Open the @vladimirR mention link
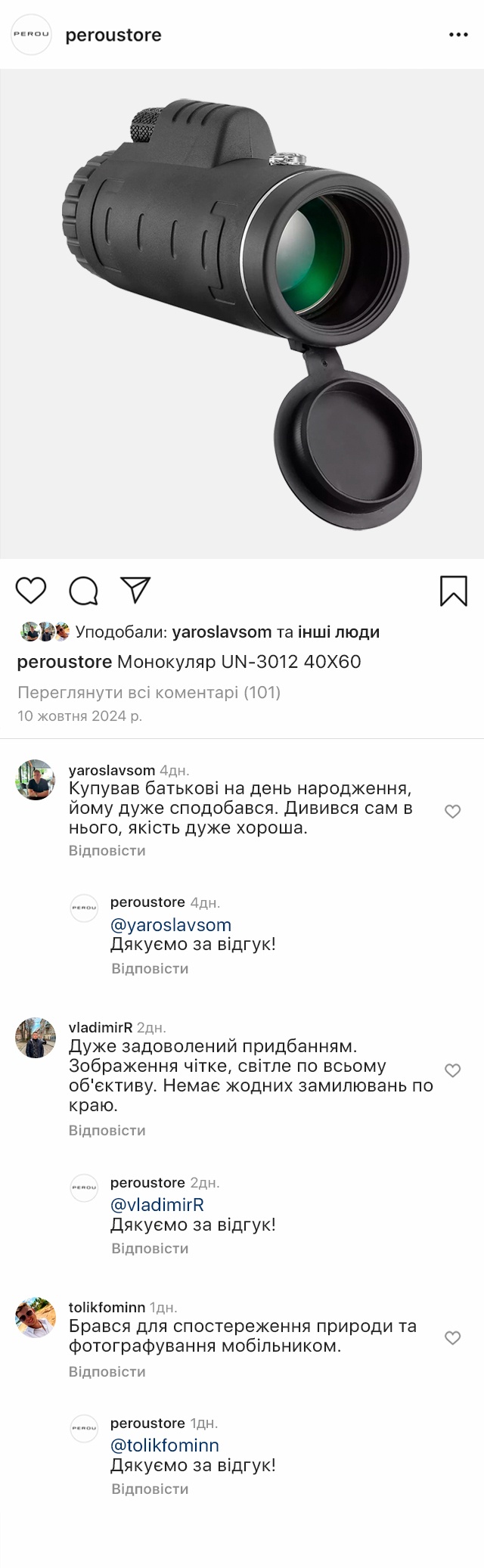Screen dimensions: 484x1568 (x=157, y=1204)
